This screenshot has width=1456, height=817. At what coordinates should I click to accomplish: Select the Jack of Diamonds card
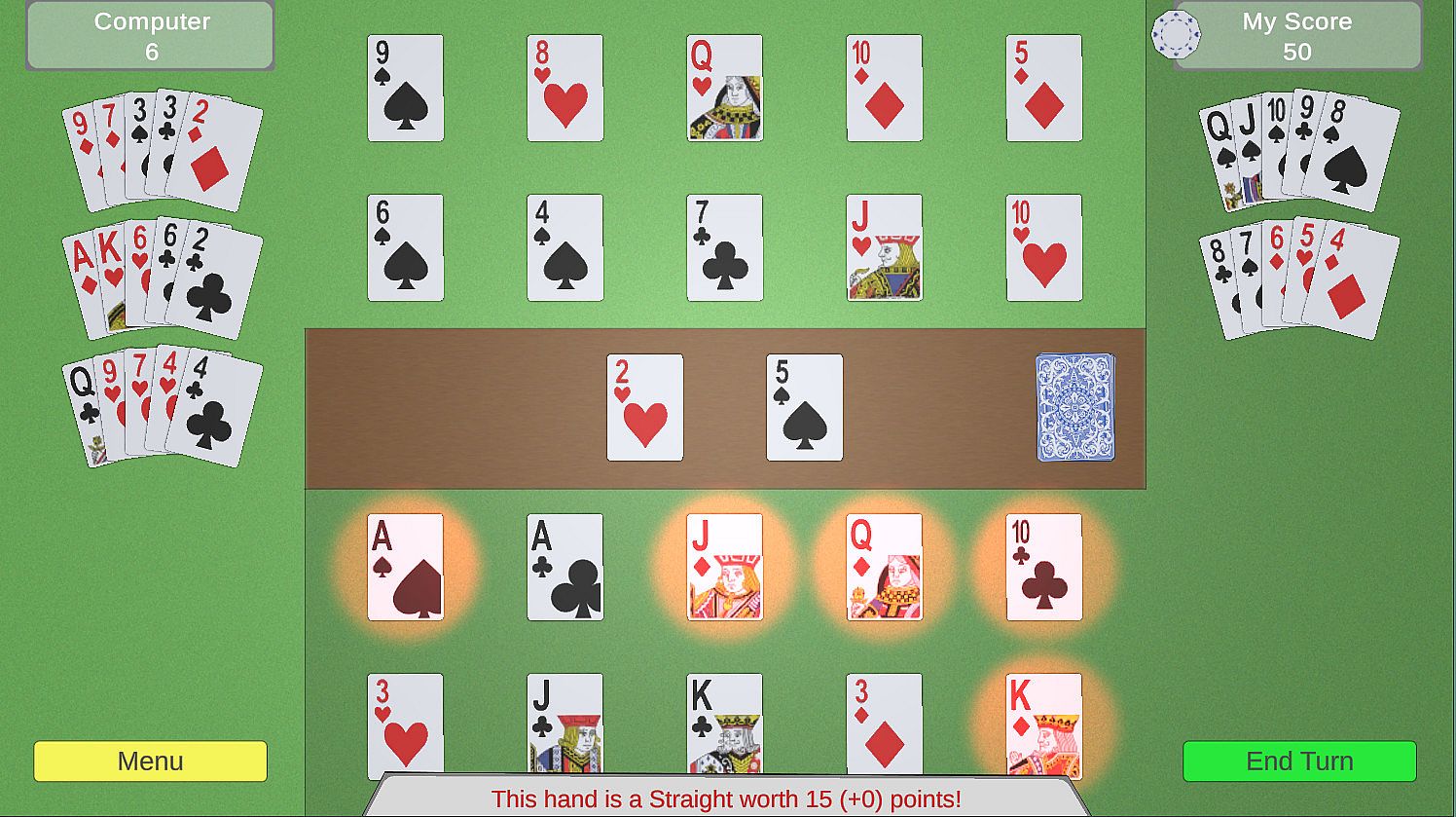pos(724,567)
